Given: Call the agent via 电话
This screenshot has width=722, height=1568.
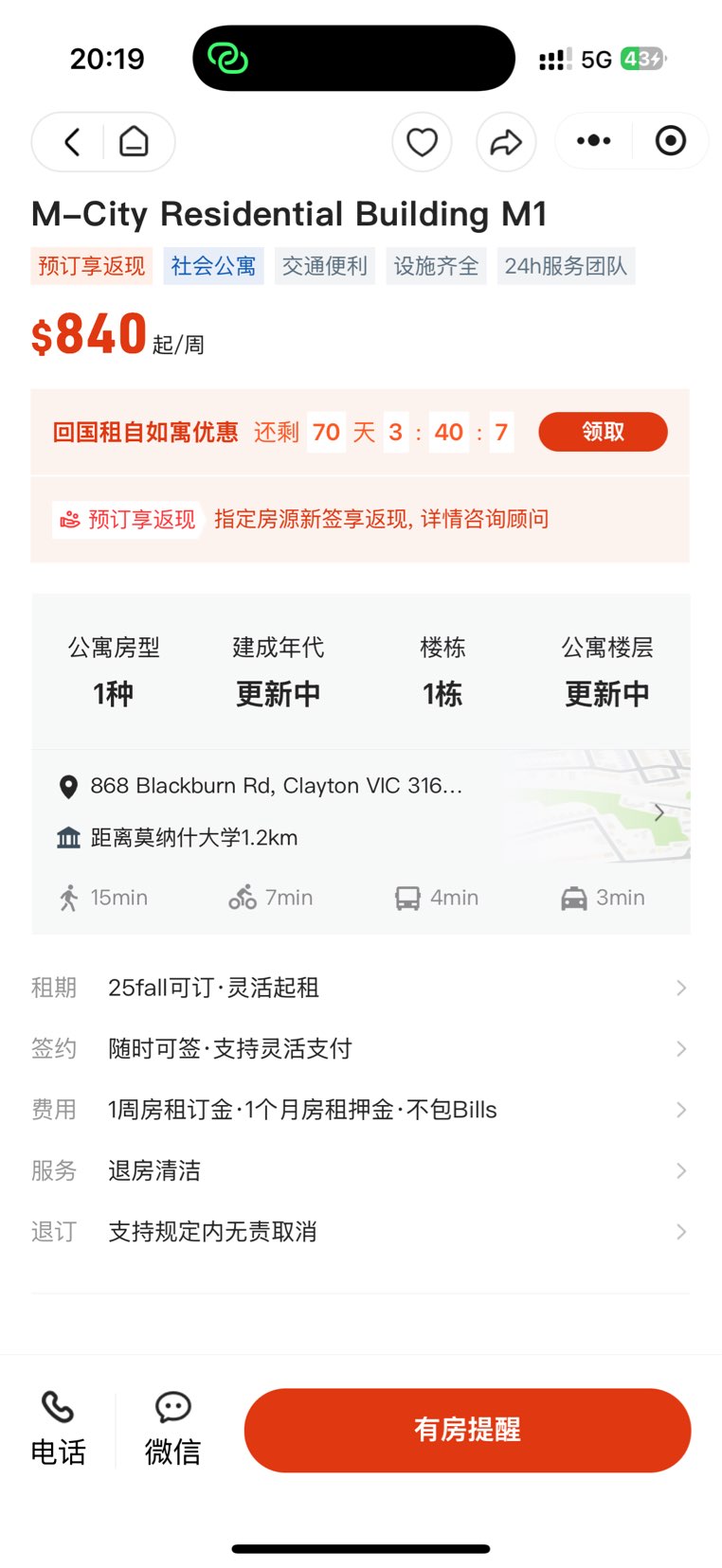Looking at the screenshot, I should [x=58, y=1429].
